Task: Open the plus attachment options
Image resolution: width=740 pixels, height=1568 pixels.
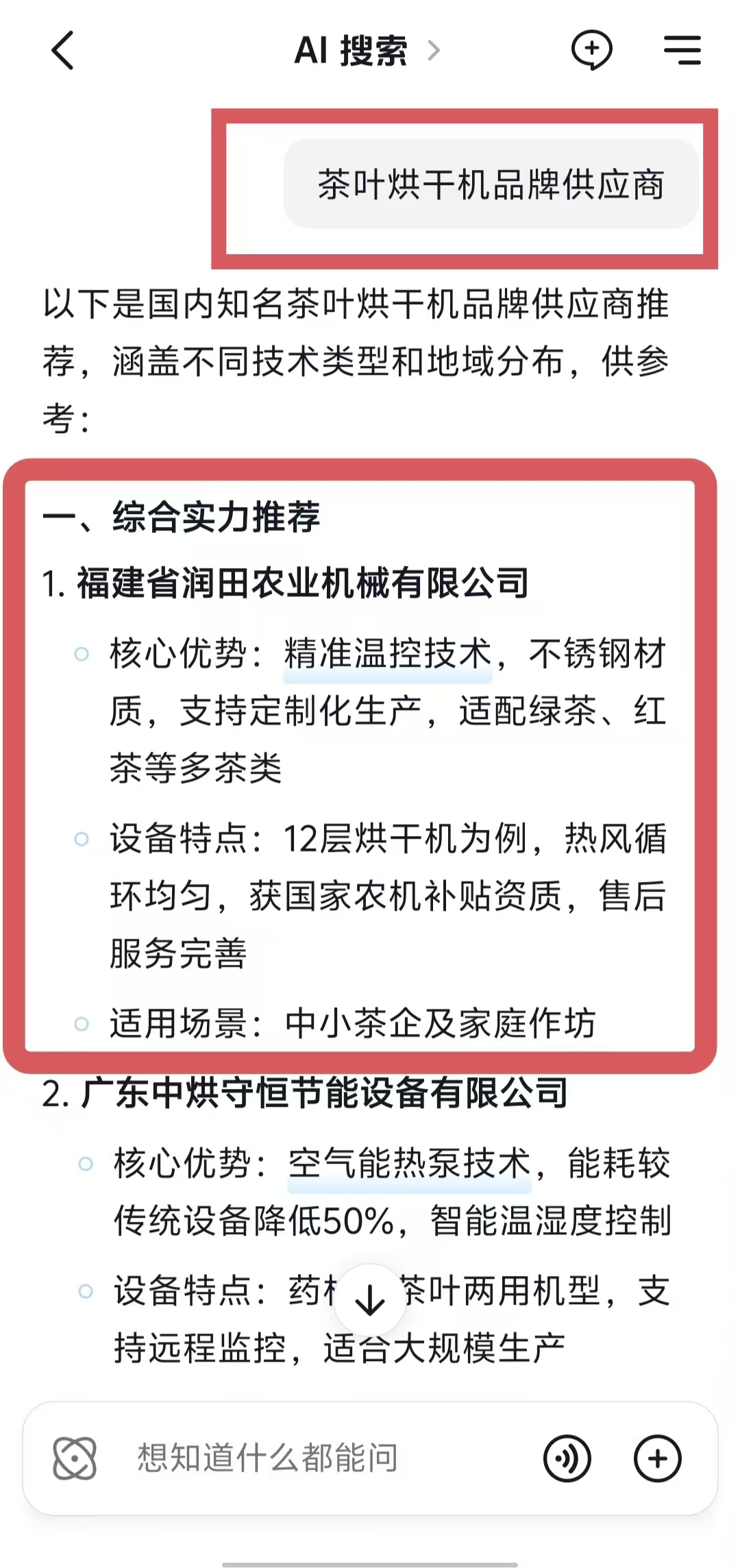Action: 657,1458
